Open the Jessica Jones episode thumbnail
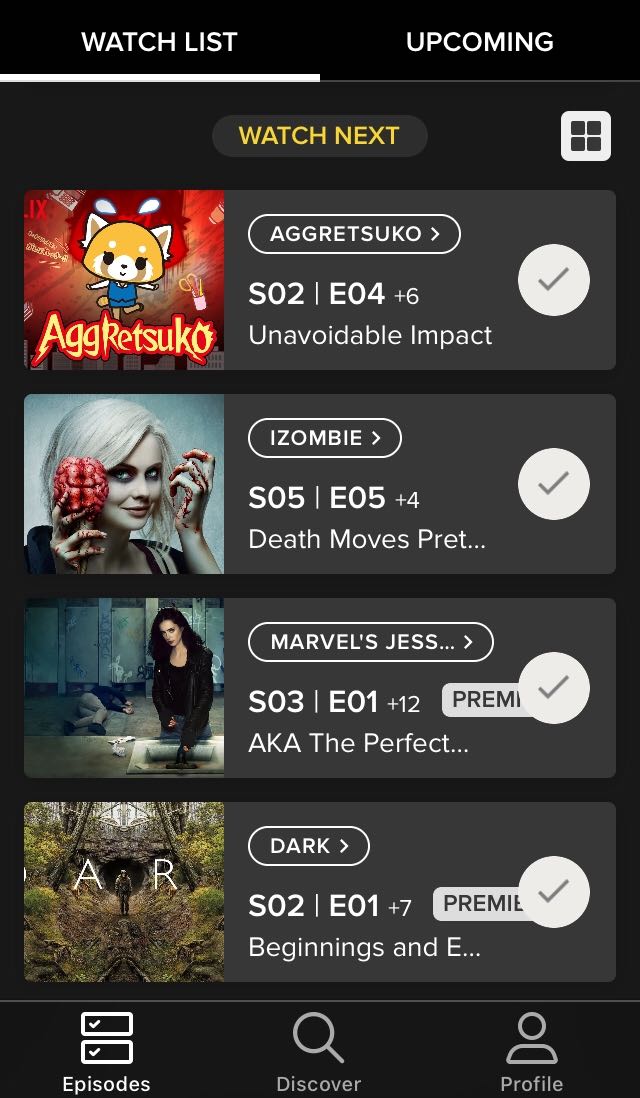Viewport: 640px width, 1098px height. pyautogui.click(x=124, y=688)
